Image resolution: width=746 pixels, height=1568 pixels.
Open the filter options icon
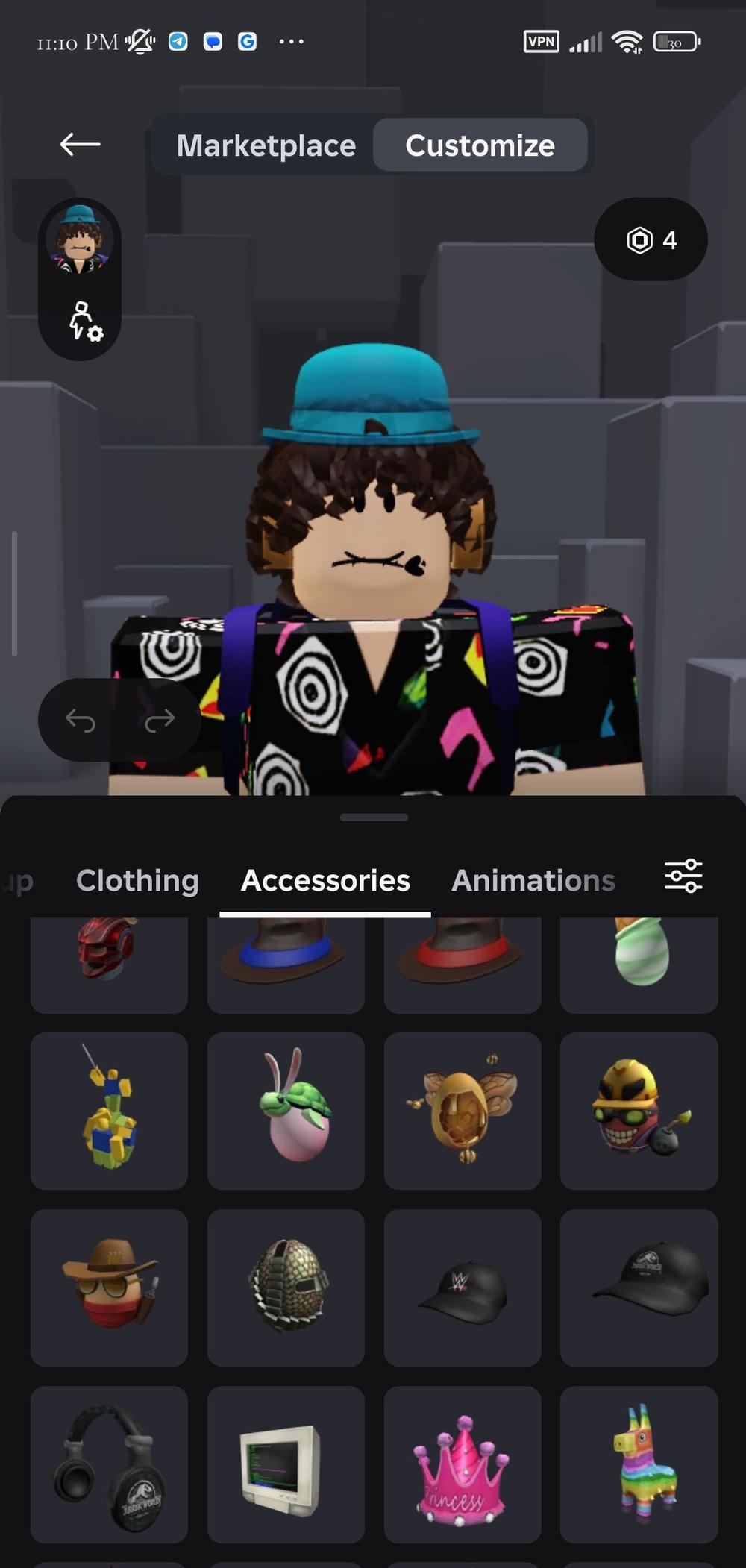[x=683, y=876]
